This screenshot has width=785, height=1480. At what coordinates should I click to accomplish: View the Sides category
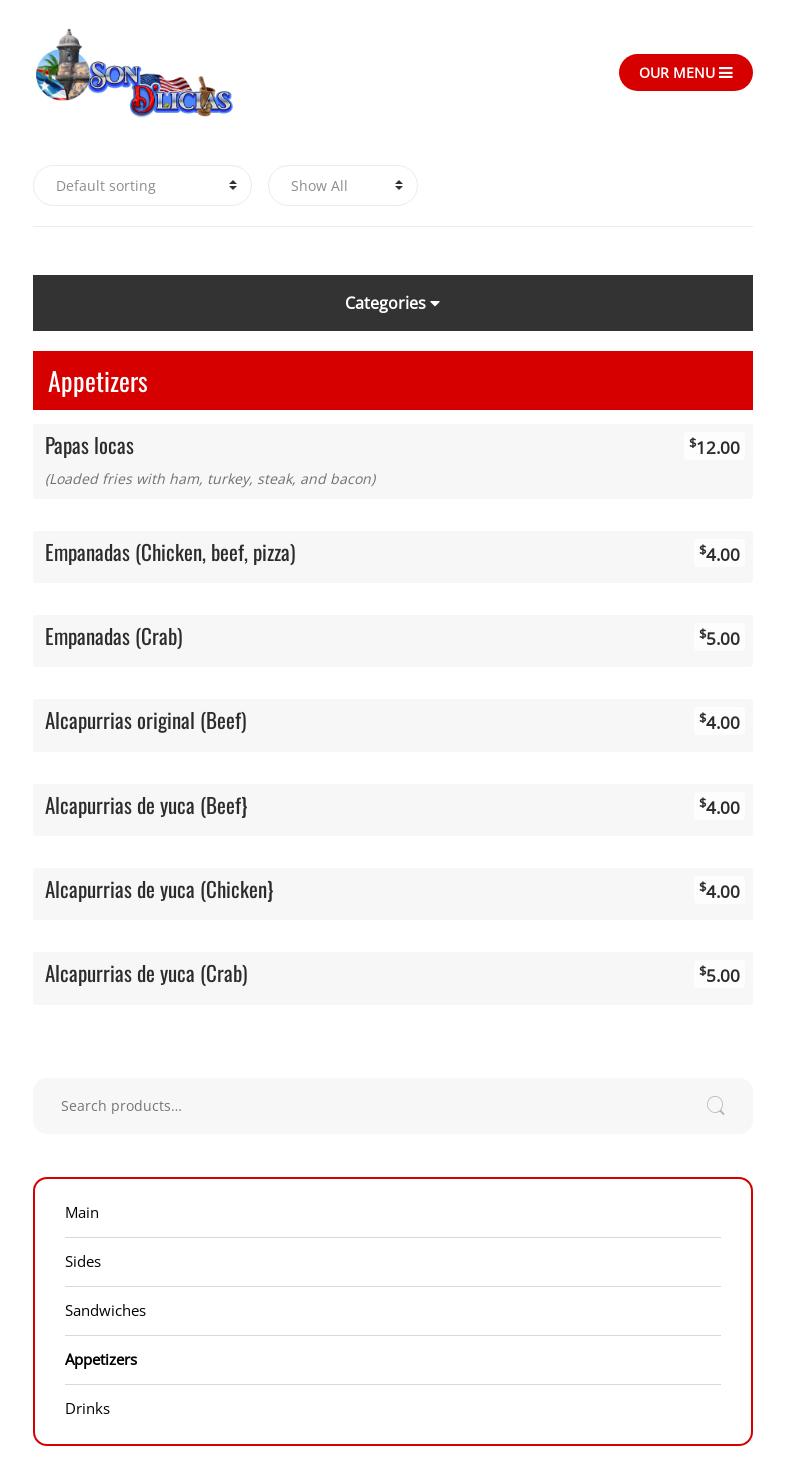point(83,1261)
